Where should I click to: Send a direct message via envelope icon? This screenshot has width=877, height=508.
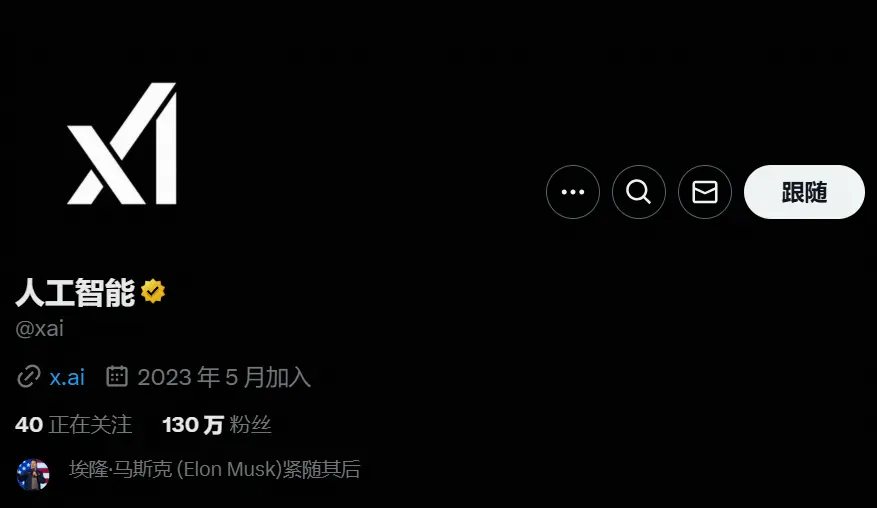click(704, 192)
